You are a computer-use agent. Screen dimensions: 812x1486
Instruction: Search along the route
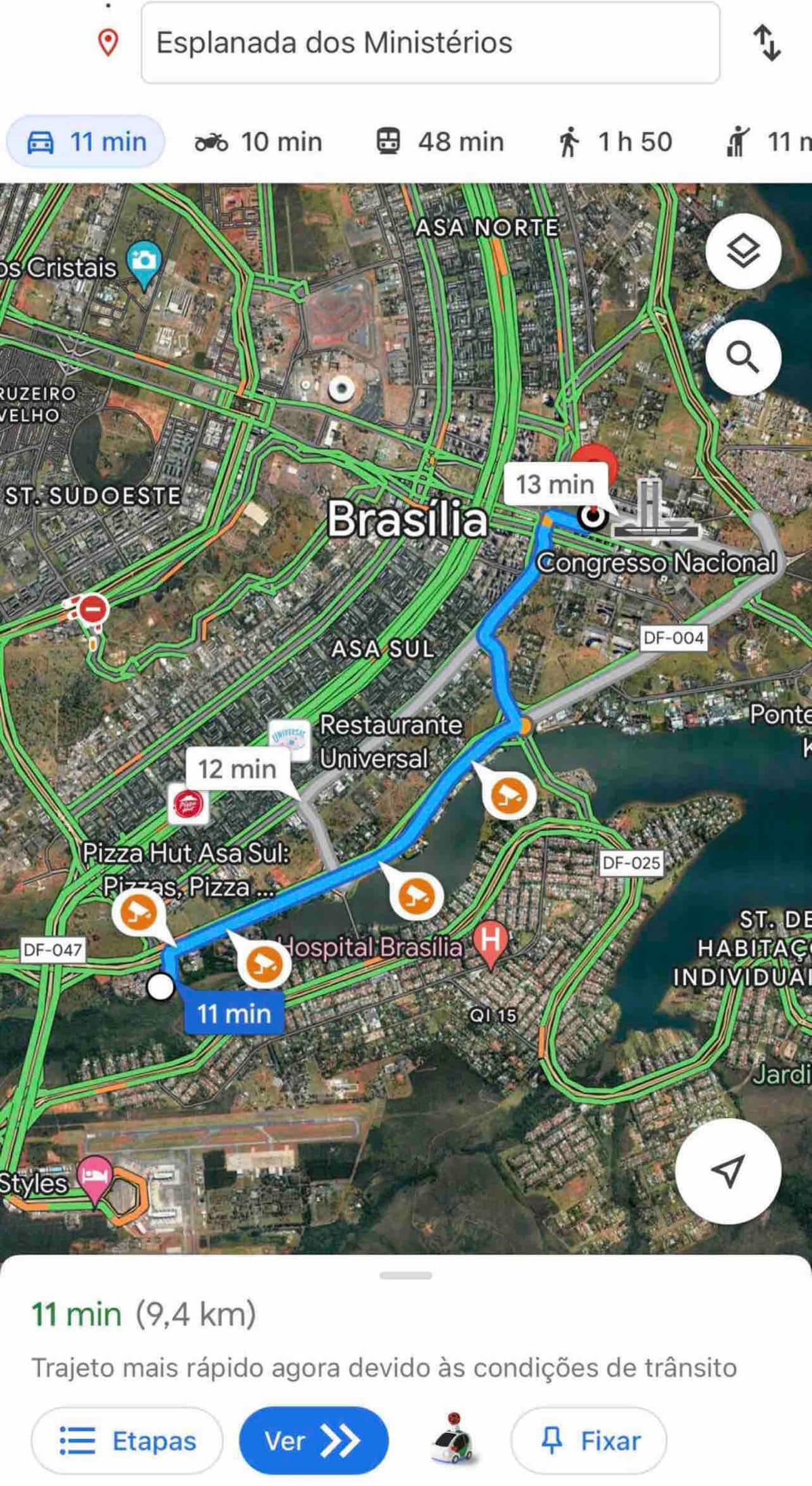pos(743,357)
